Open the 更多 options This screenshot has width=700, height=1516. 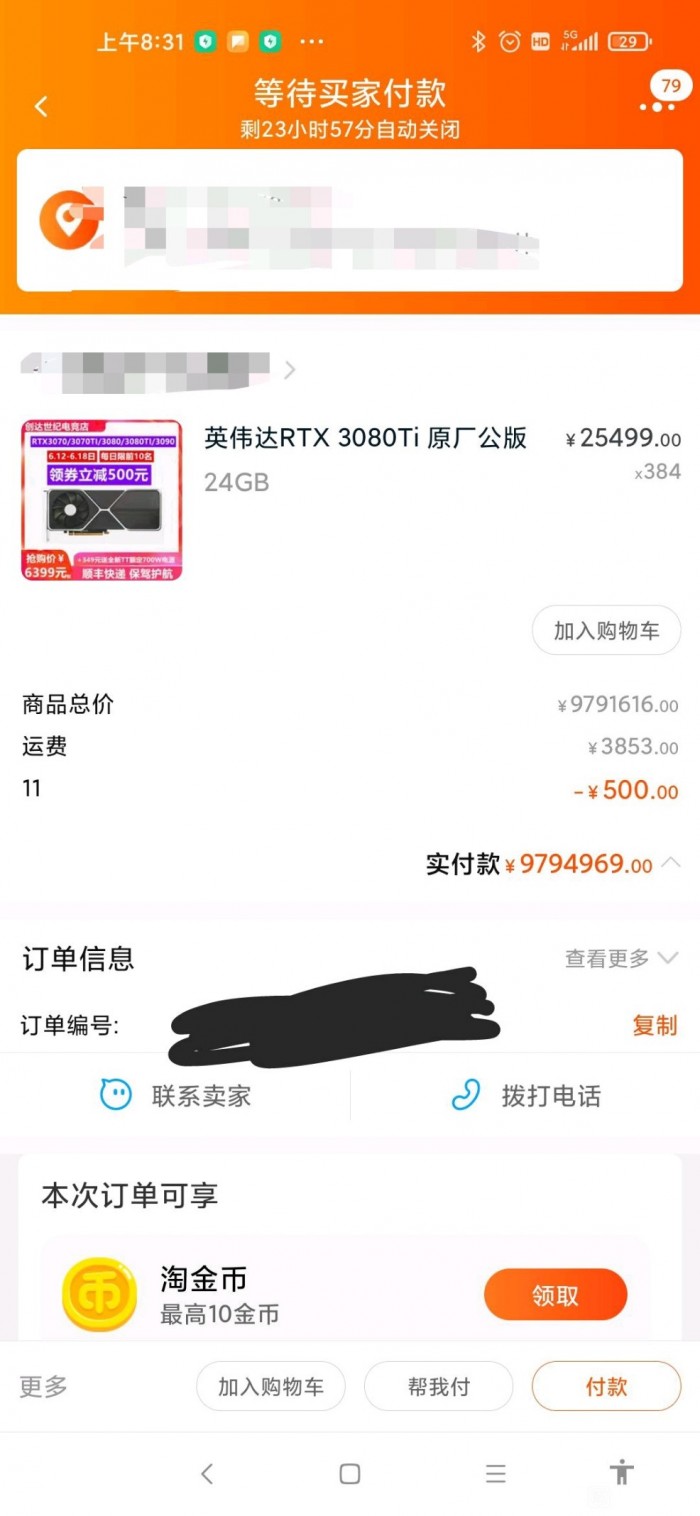click(x=44, y=1387)
